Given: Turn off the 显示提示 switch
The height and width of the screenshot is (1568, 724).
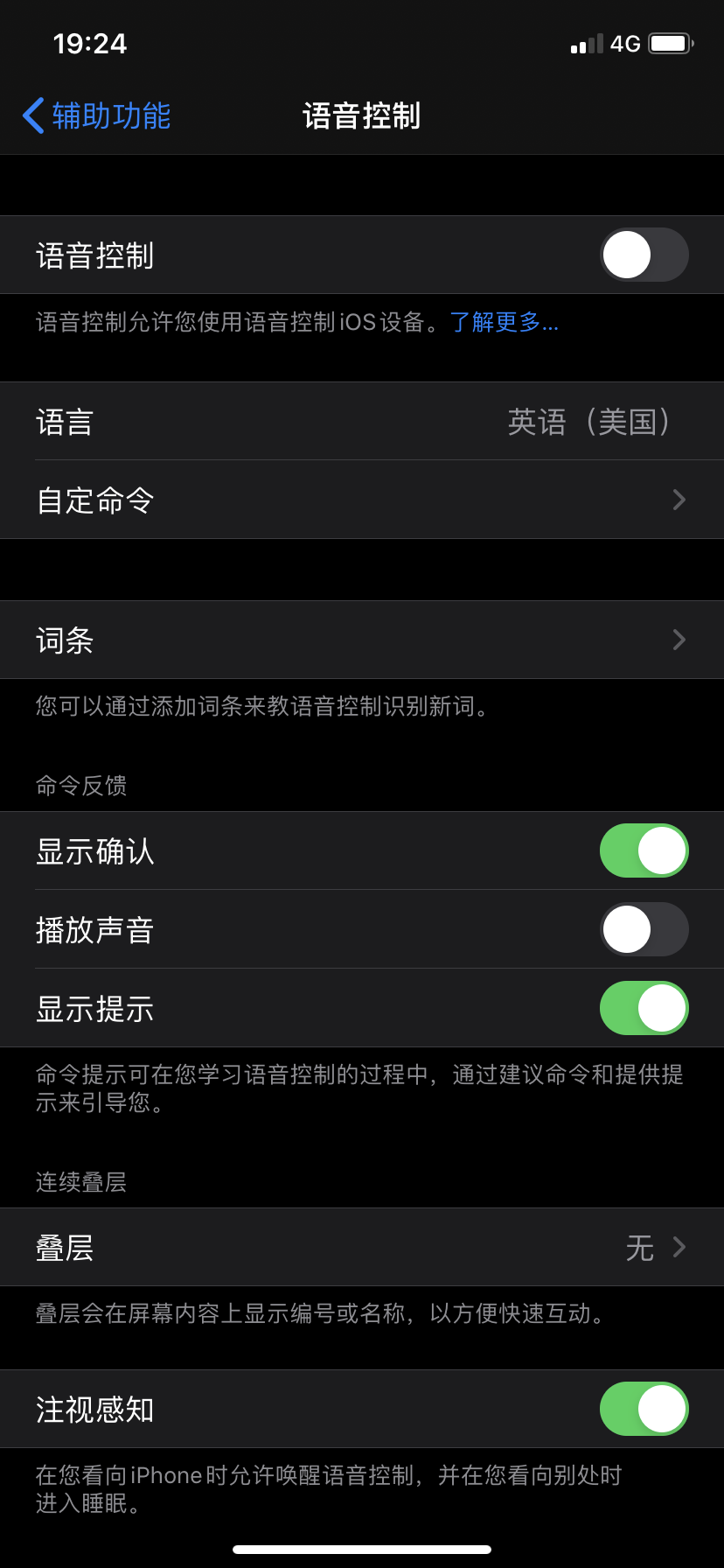Looking at the screenshot, I should 644,1008.
